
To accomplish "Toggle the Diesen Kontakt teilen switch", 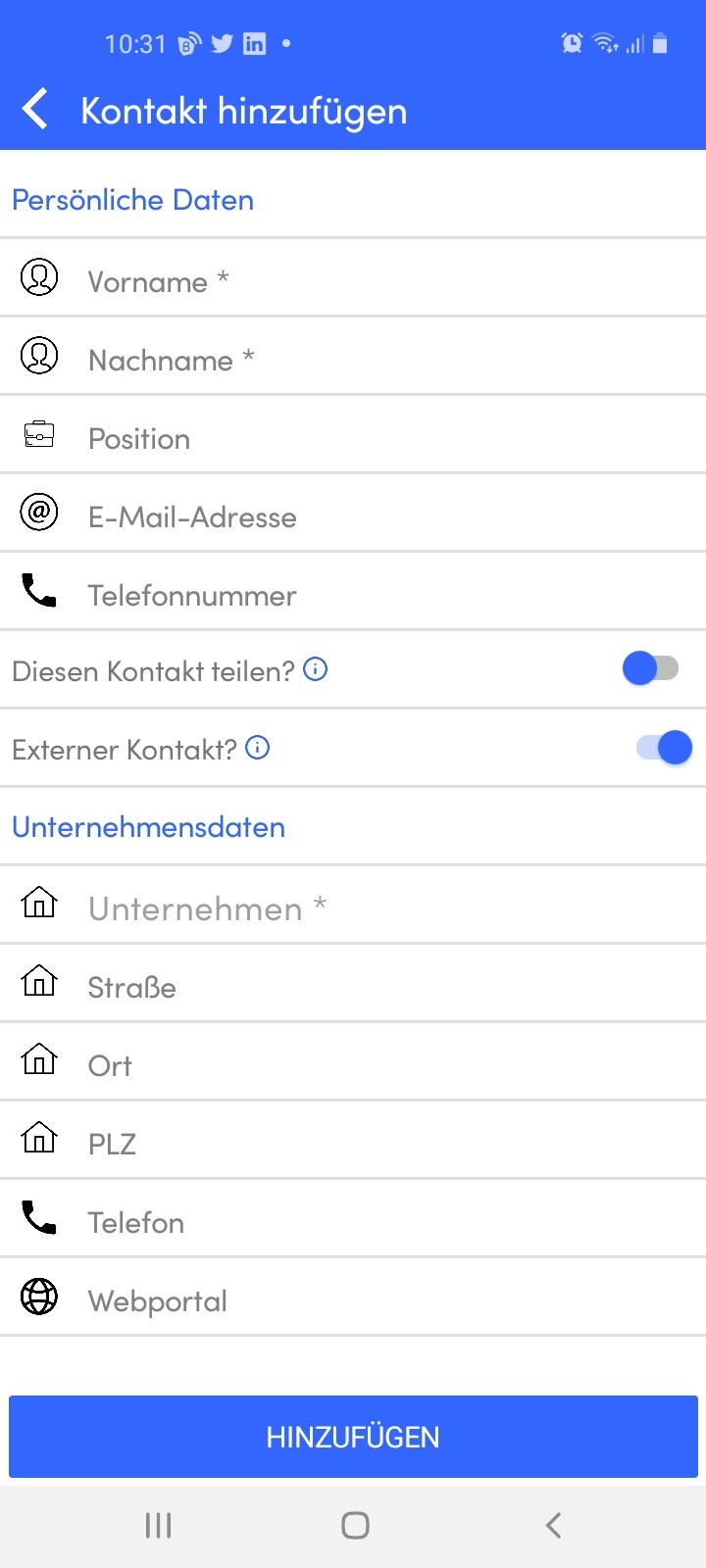I will 650,668.
